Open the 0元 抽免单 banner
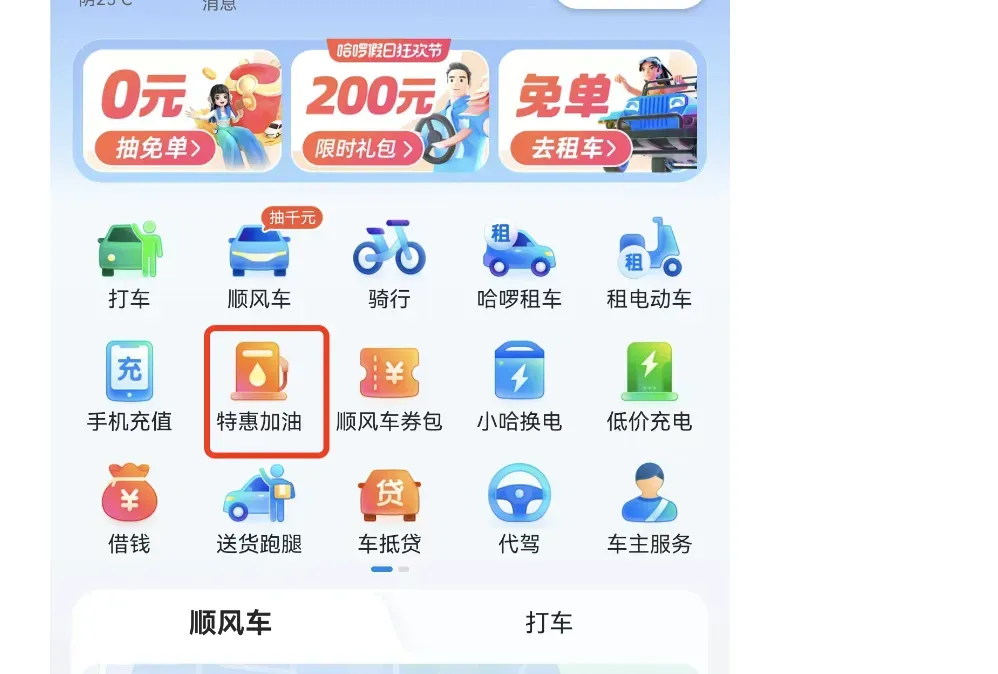 point(181,111)
